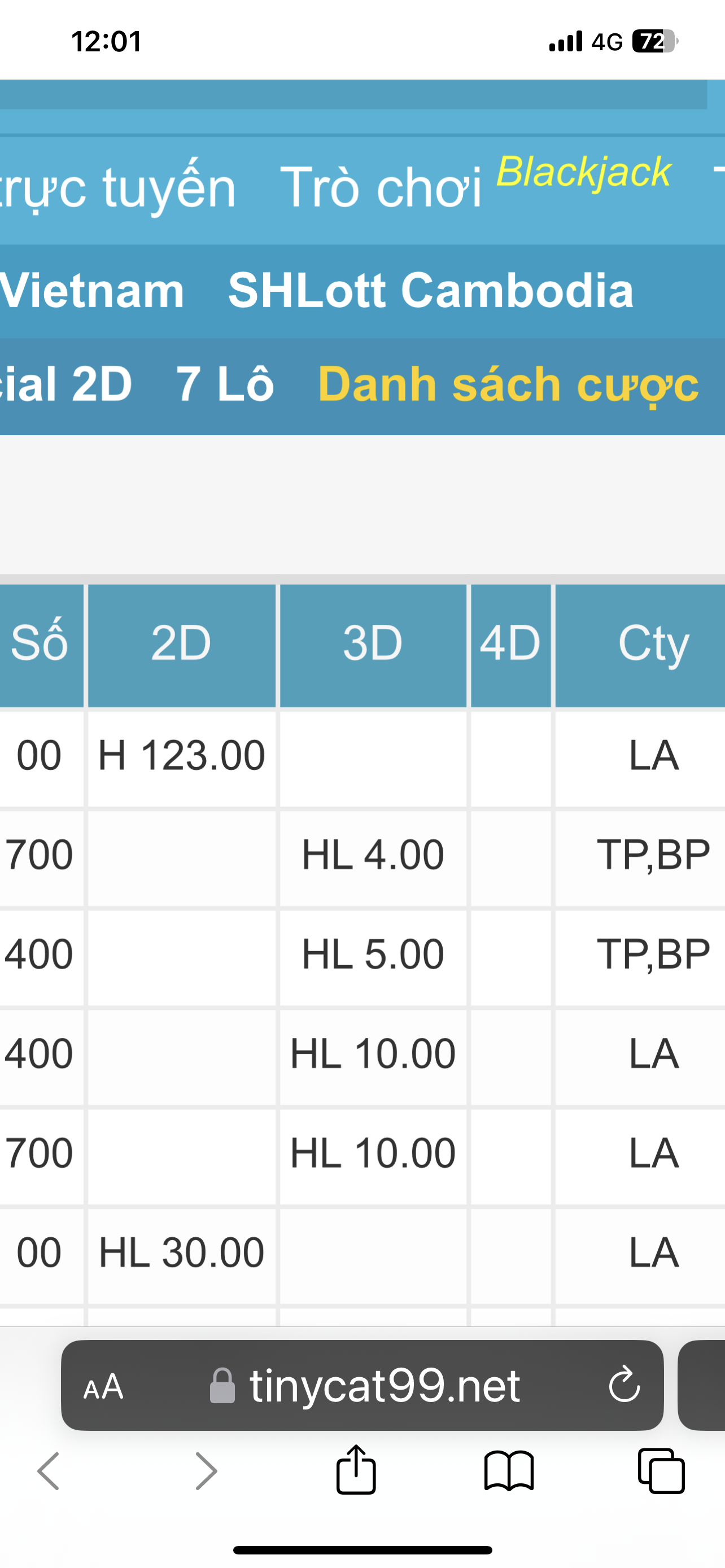Switch to SHLott Cambodia section
The height and width of the screenshot is (1568, 725).
(x=431, y=290)
